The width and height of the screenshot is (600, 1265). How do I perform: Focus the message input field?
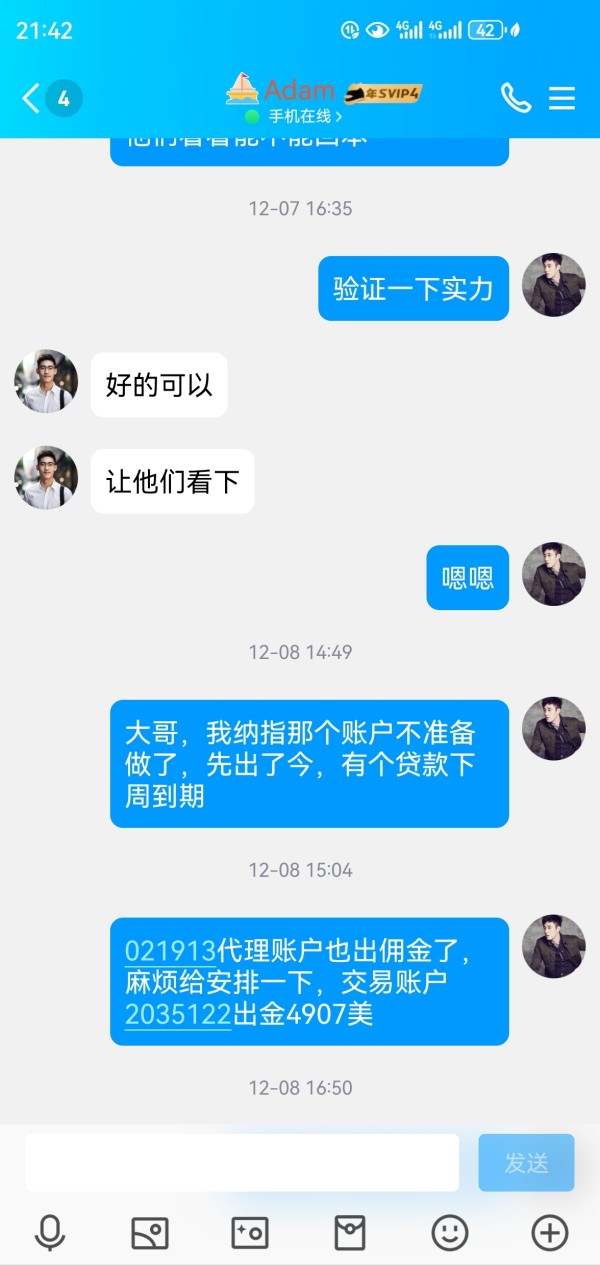click(x=242, y=1162)
